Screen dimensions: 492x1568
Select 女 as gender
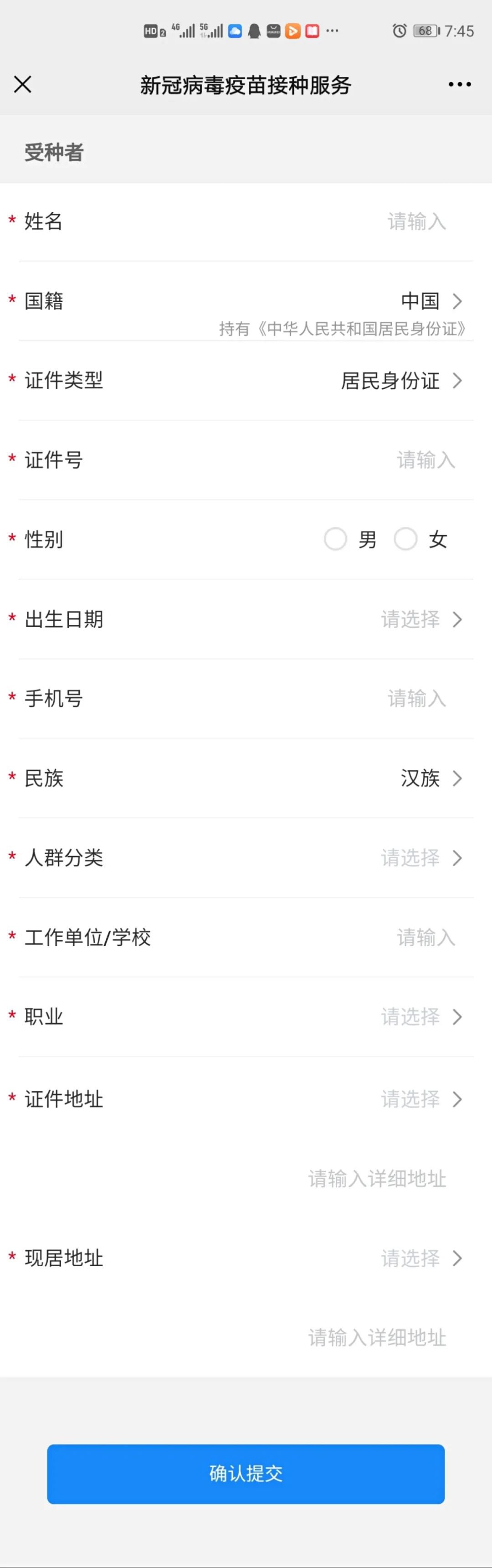pos(405,539)
